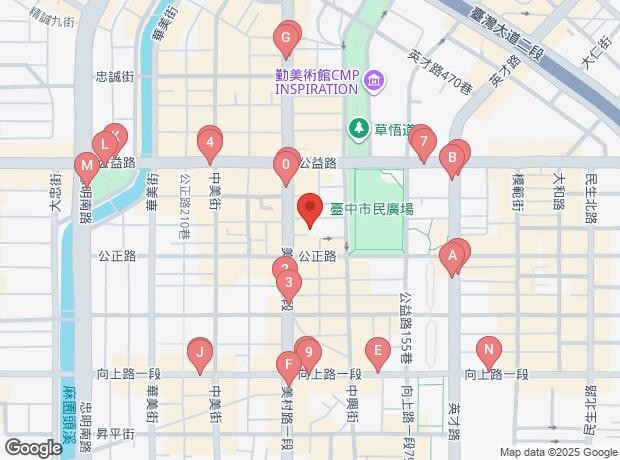Open the Google logo link
620x460 pixels.
(33, 448)
